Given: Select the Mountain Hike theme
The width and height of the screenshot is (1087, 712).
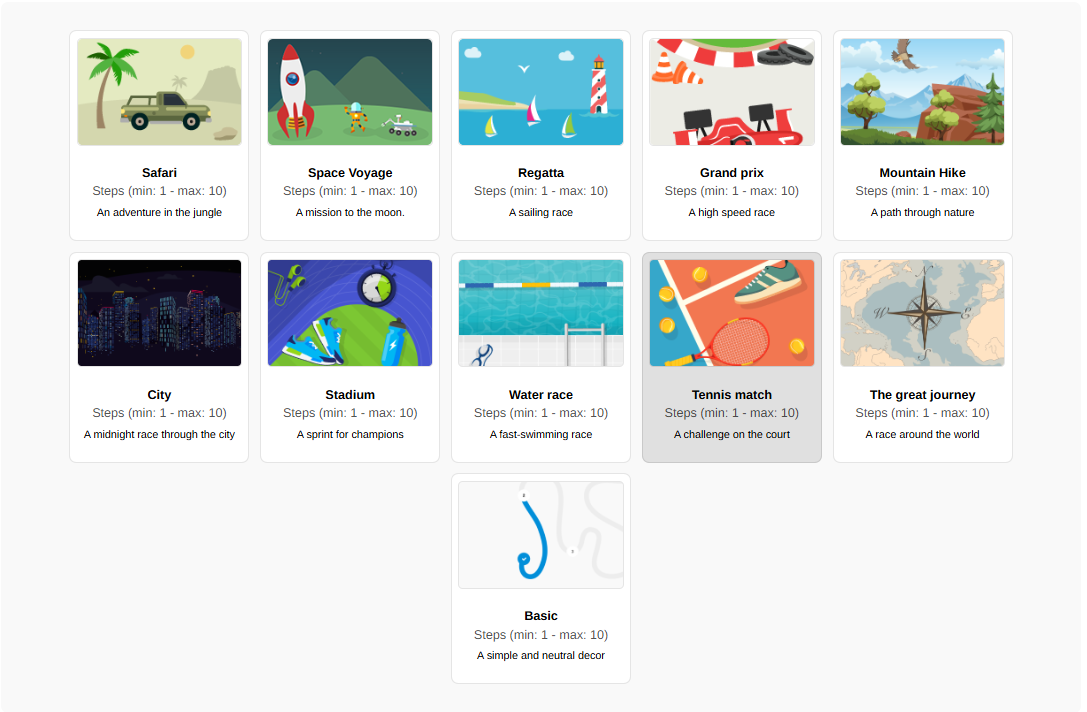Looking at the screenshot, I should tap(922, 135).
